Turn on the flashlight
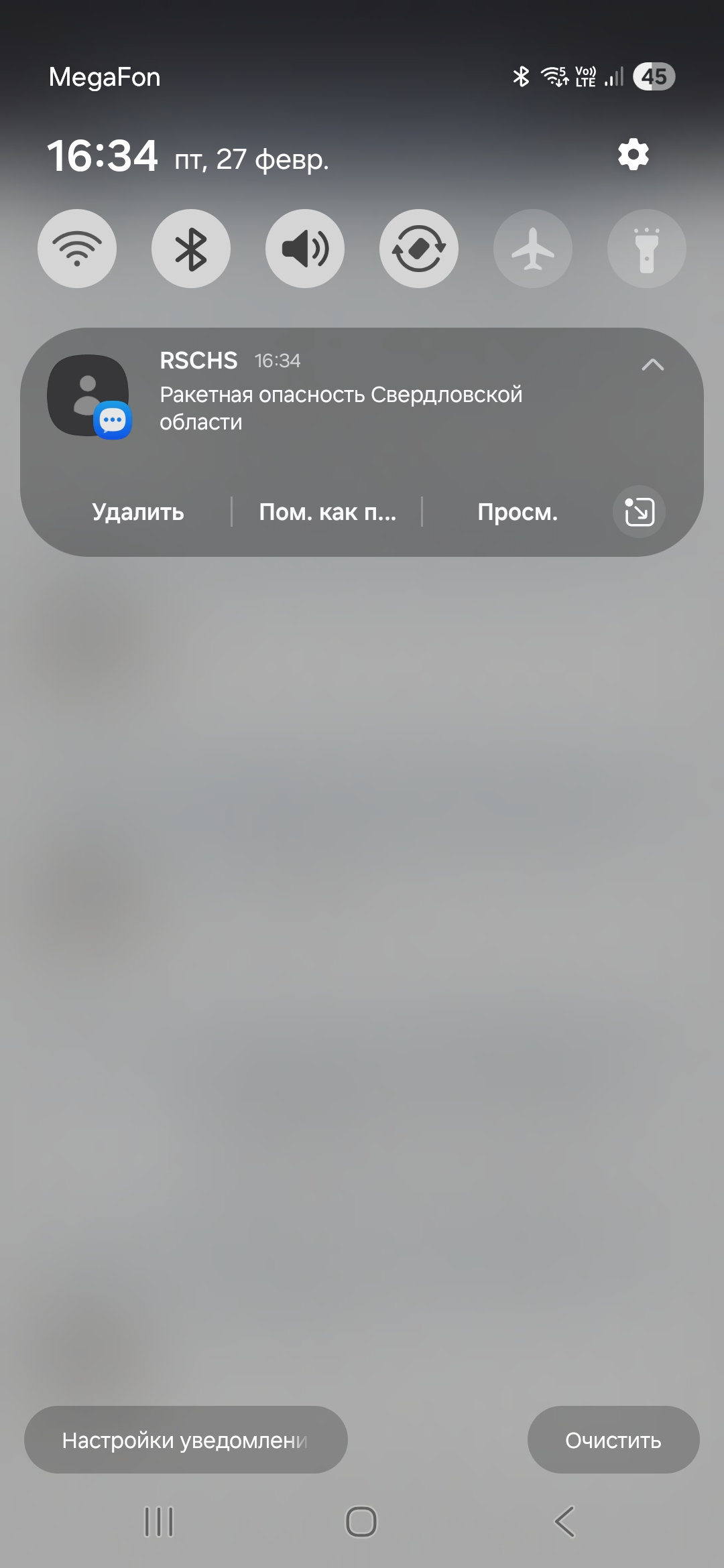 [x=646, y=249]
